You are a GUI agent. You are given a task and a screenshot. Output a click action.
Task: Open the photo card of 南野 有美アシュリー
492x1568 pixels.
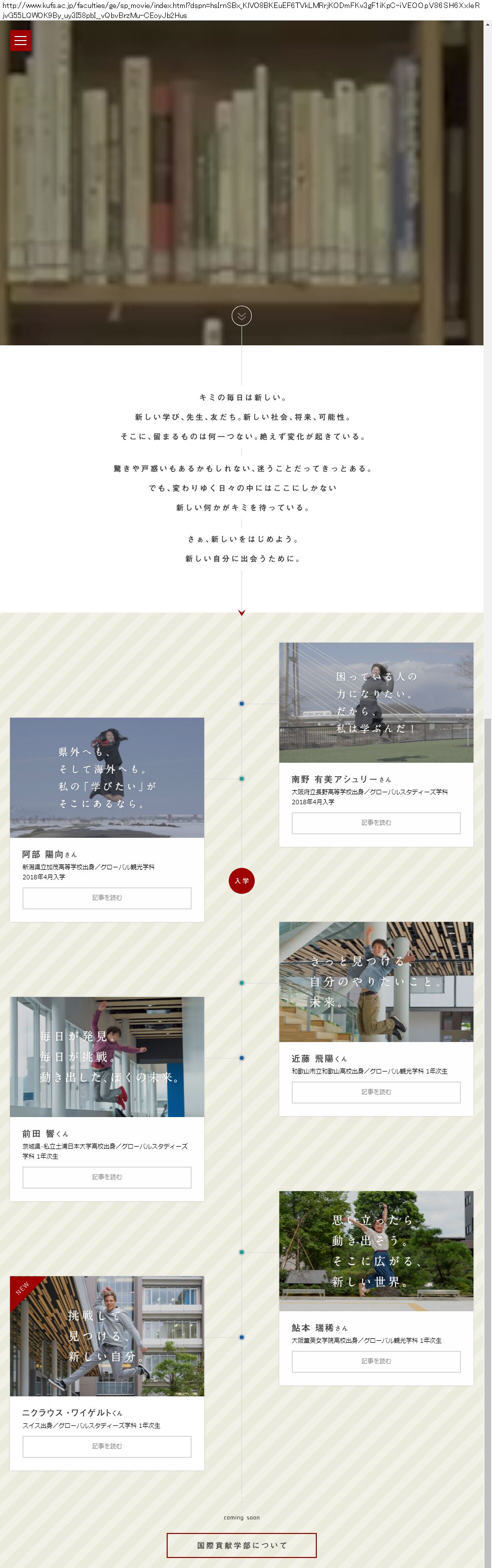pos(376,703)
